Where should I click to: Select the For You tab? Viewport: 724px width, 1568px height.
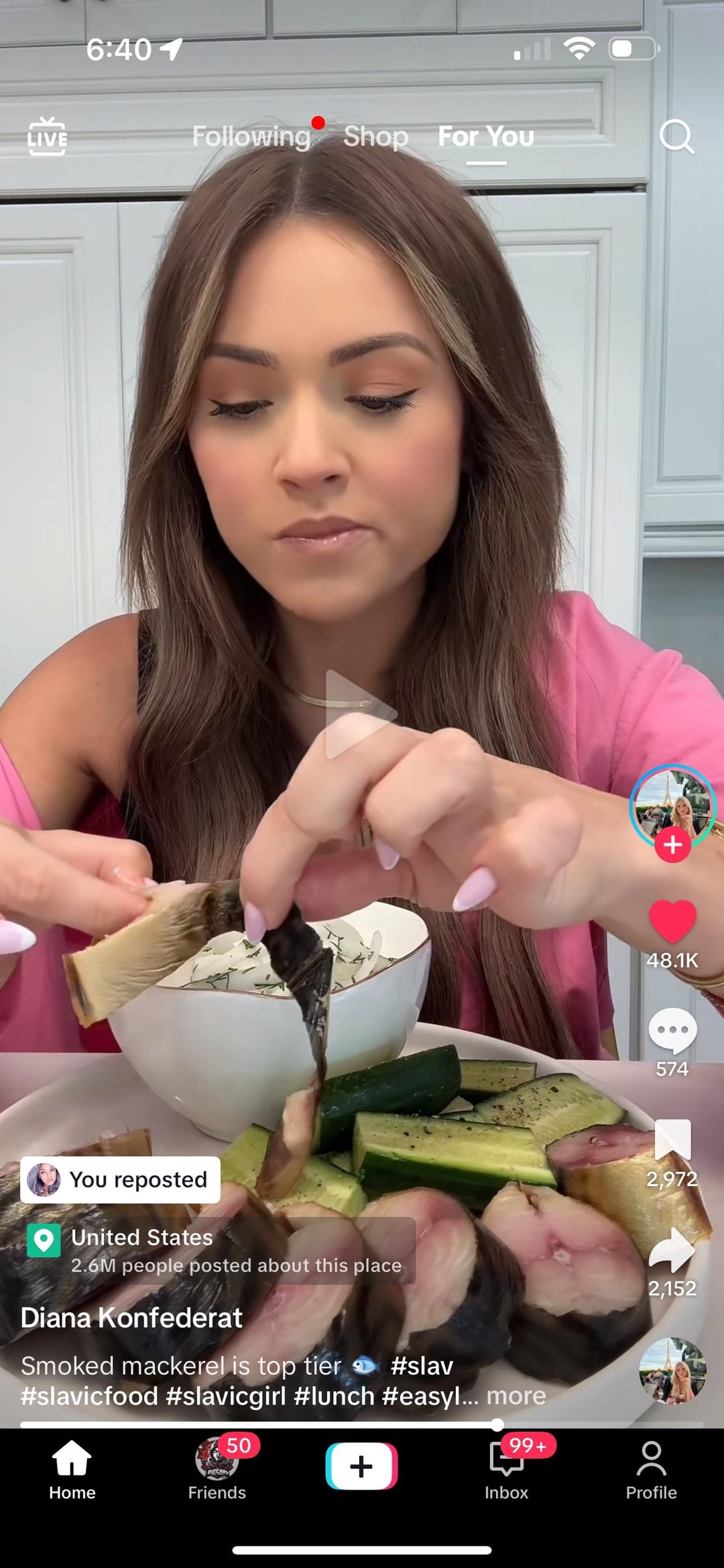486,137
